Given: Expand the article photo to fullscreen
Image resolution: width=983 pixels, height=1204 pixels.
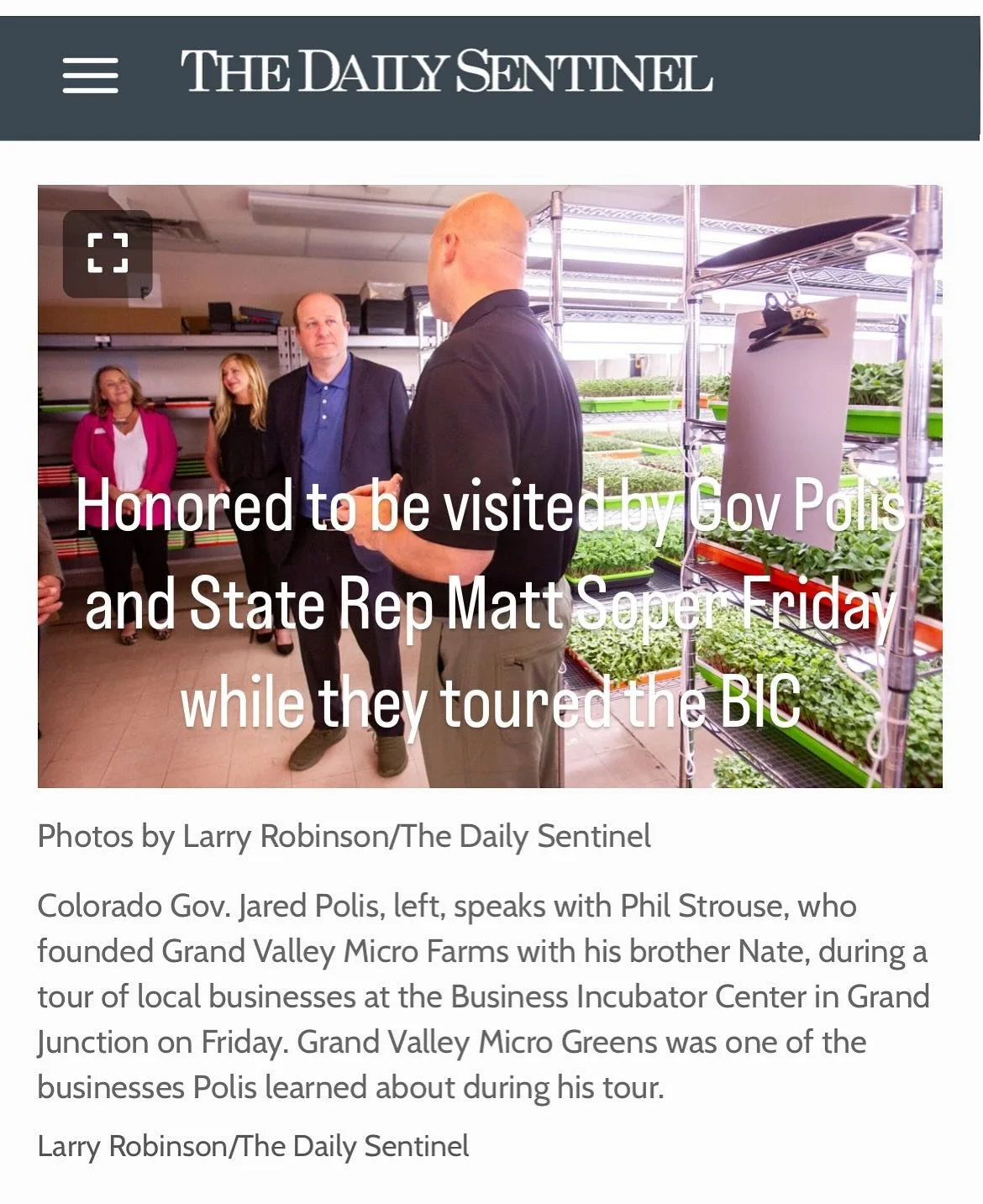Looking at the screenshot, I should pos(108,253).
